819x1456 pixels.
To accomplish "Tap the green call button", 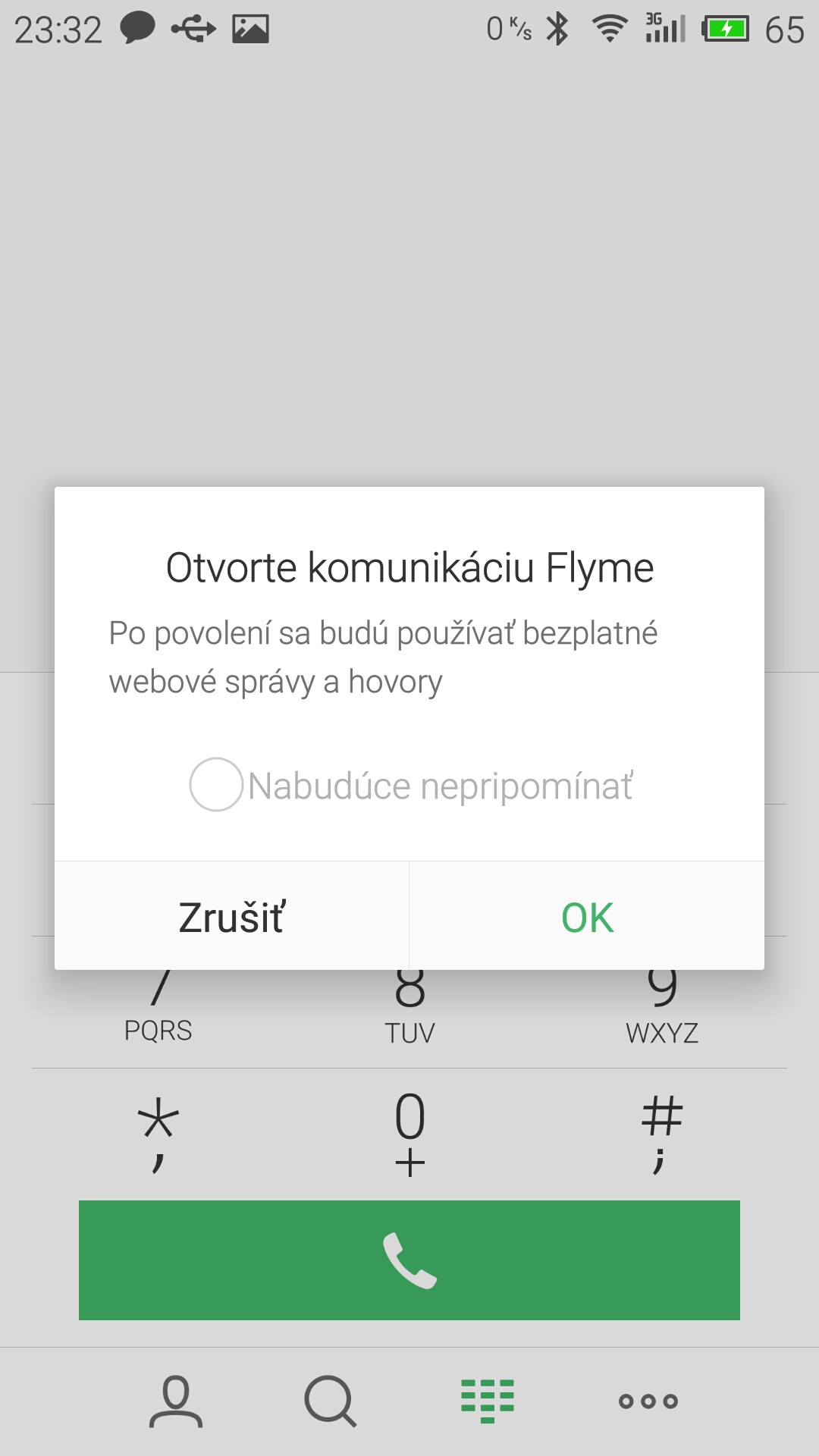I will tap(409, 1260).
